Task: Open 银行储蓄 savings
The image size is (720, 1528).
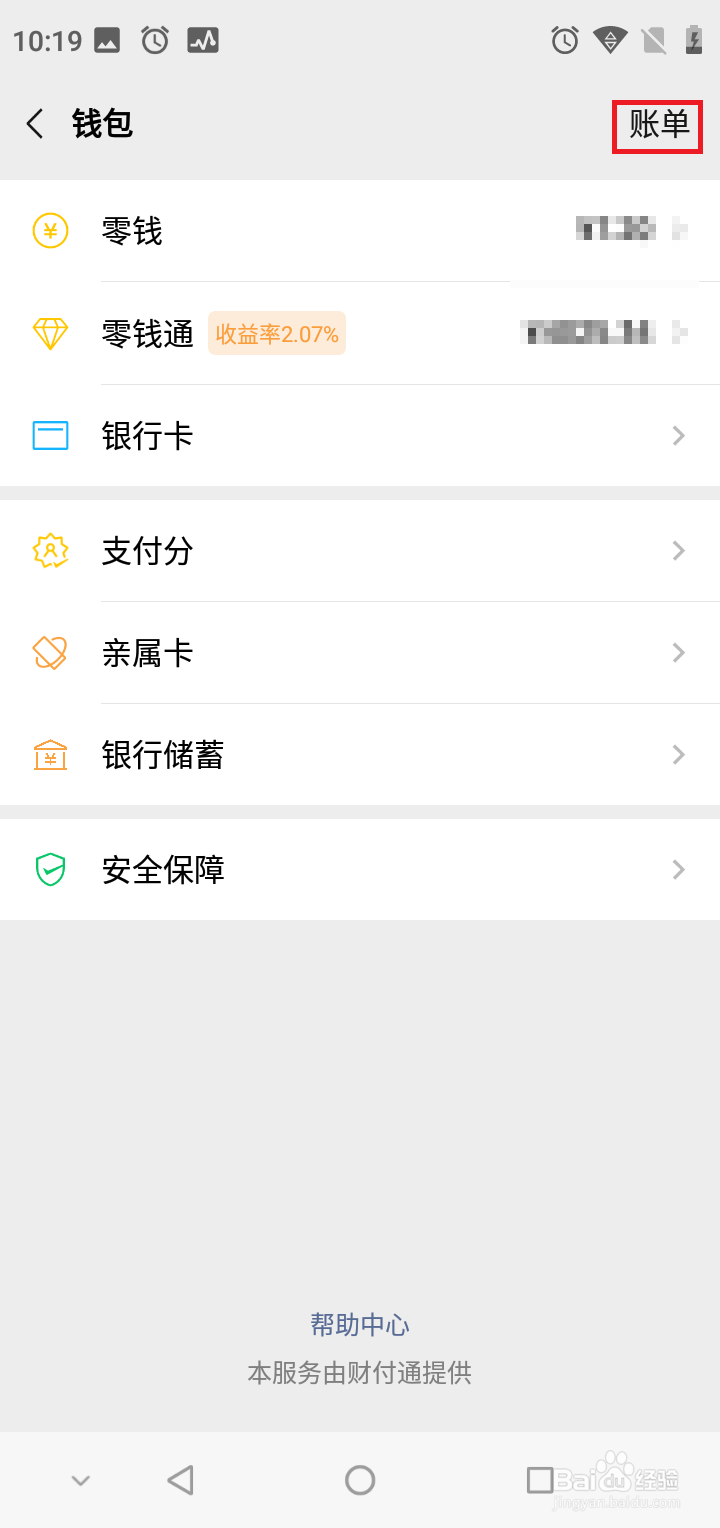Action: point(360,755)
